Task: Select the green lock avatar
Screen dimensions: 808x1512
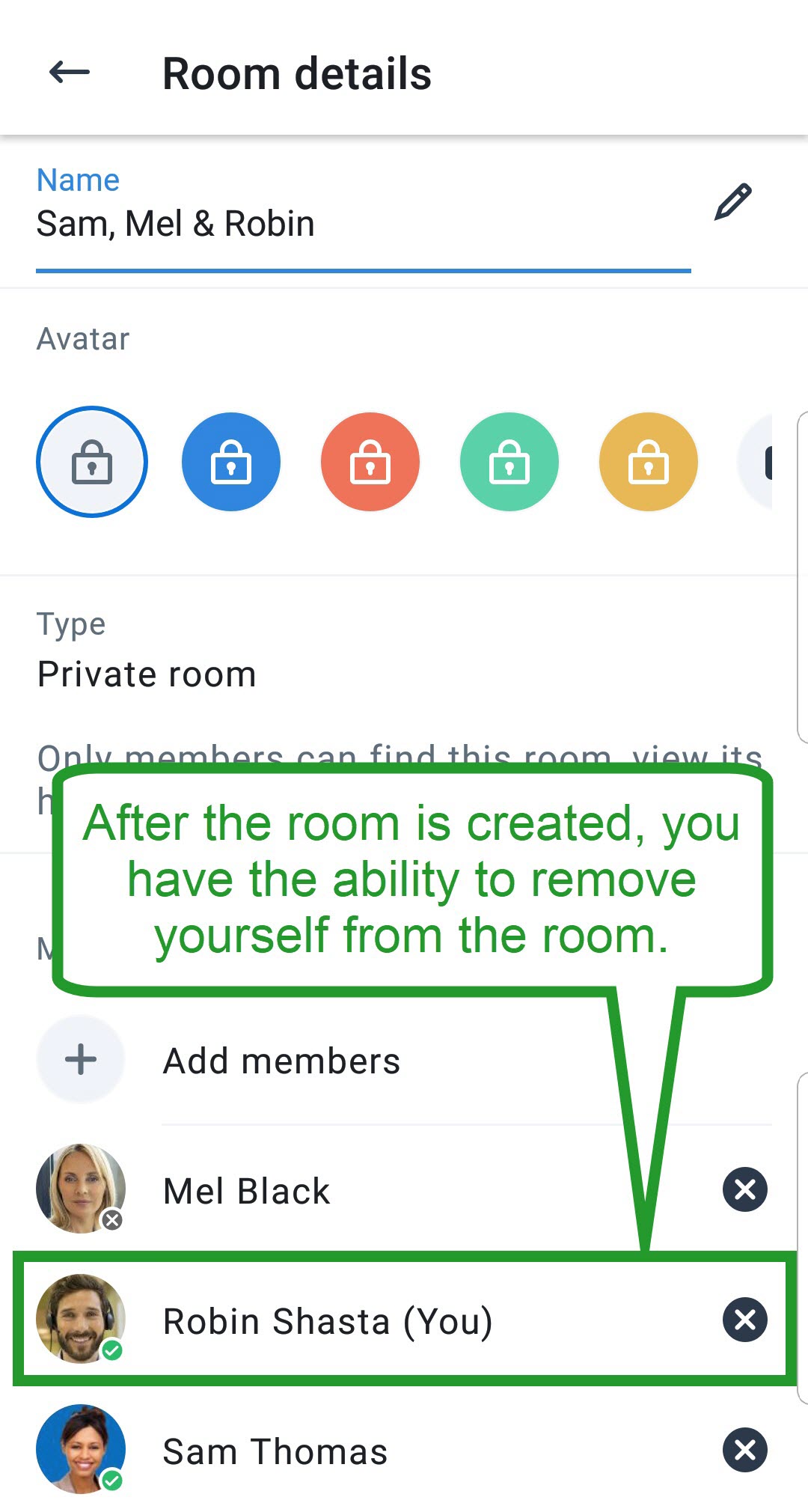Action: 509,462
